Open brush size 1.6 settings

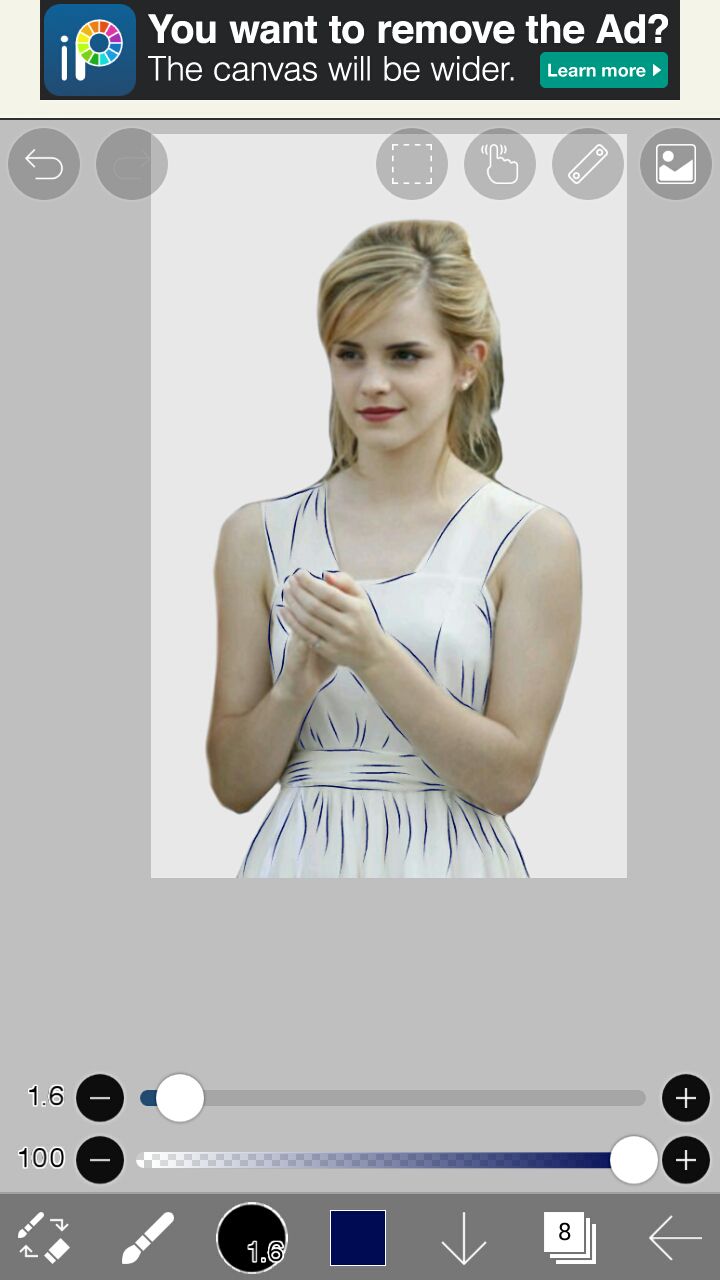252,1238
